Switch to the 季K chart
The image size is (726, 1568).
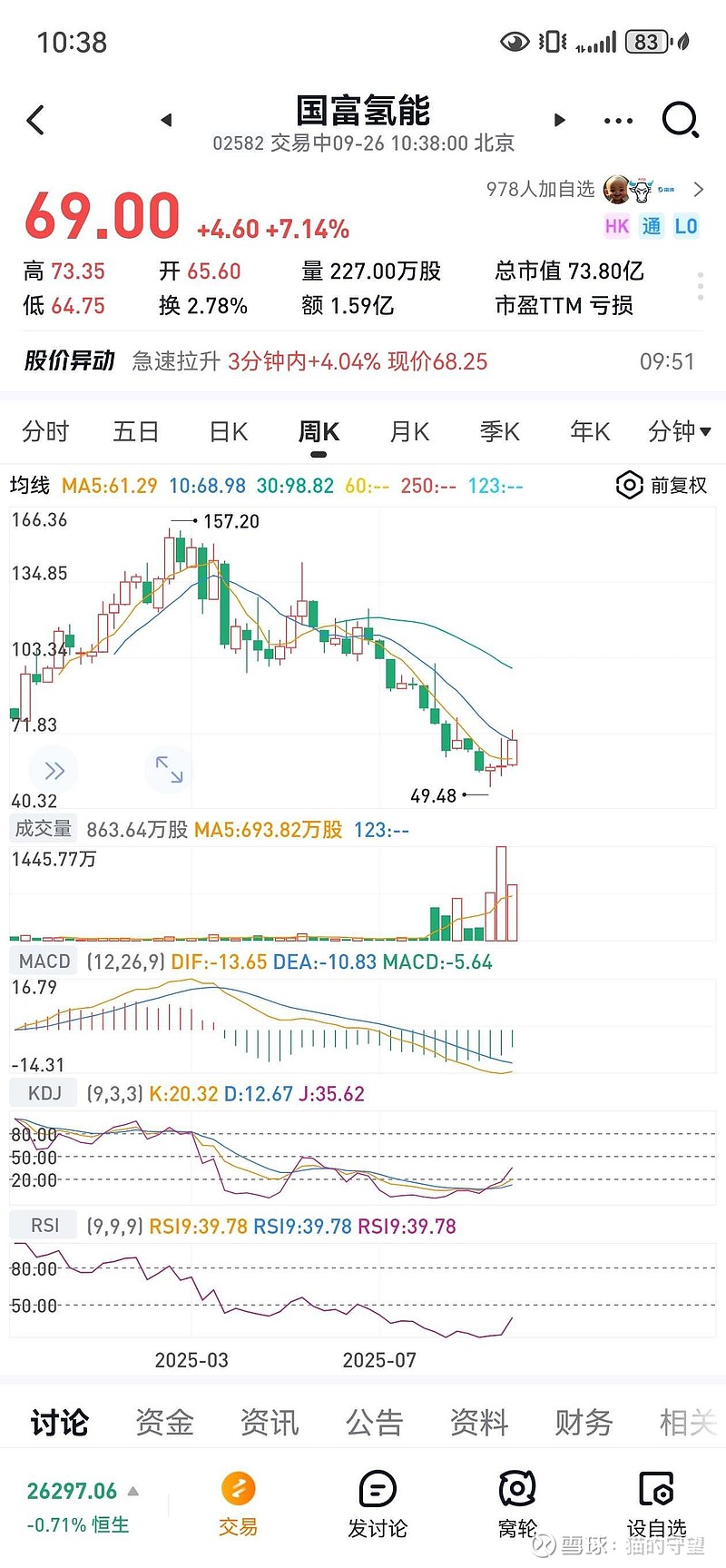point(499,431)
